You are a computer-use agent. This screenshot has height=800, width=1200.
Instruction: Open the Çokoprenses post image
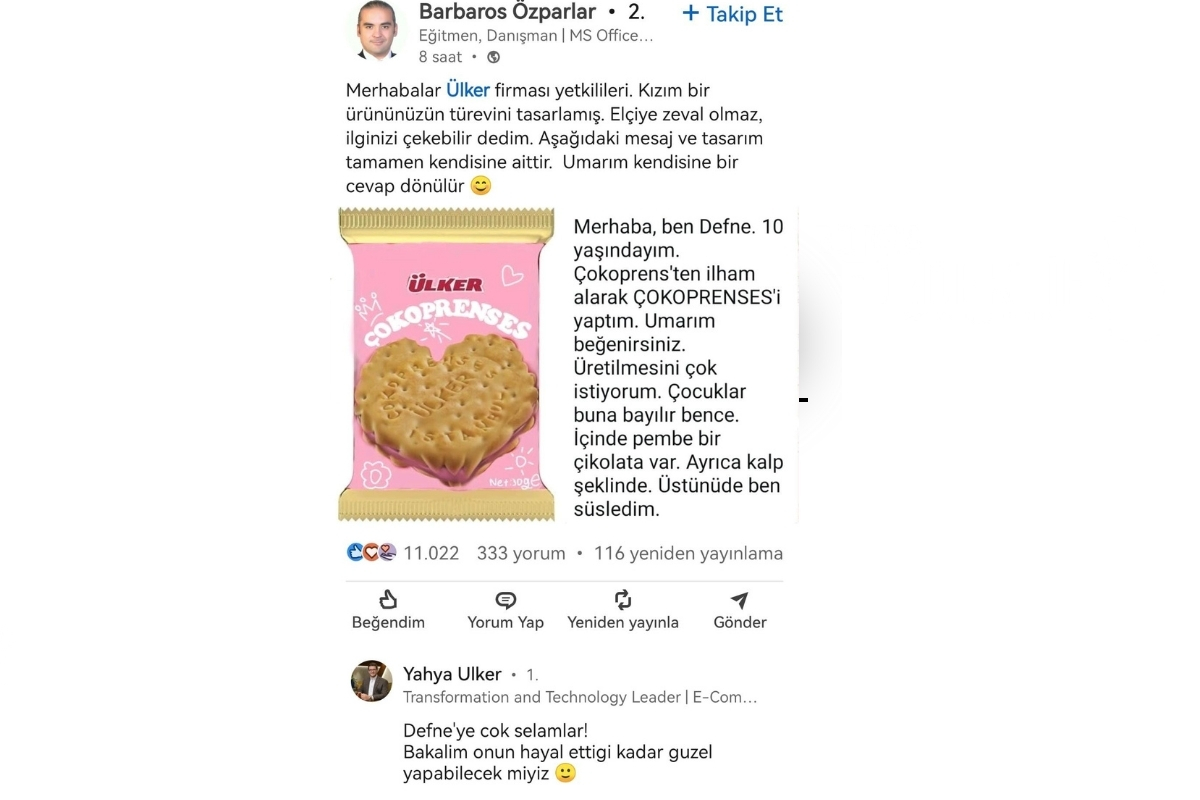coord(446,364)
